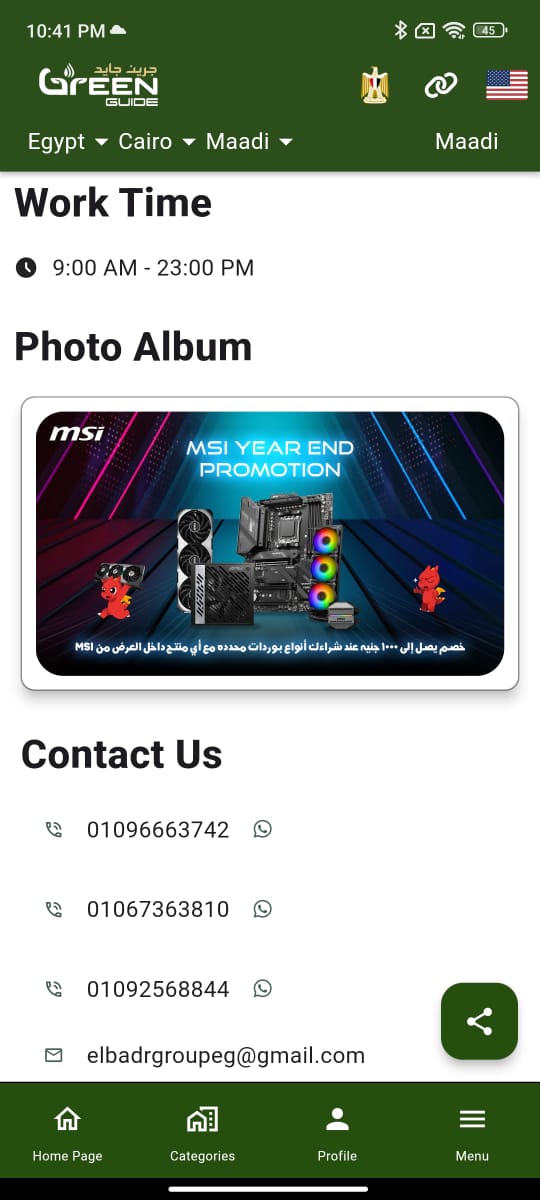Open WhatsApp for 01067363810
Image resolution: width=540 pixels, height=1200 pixels.
coord(262,909)
